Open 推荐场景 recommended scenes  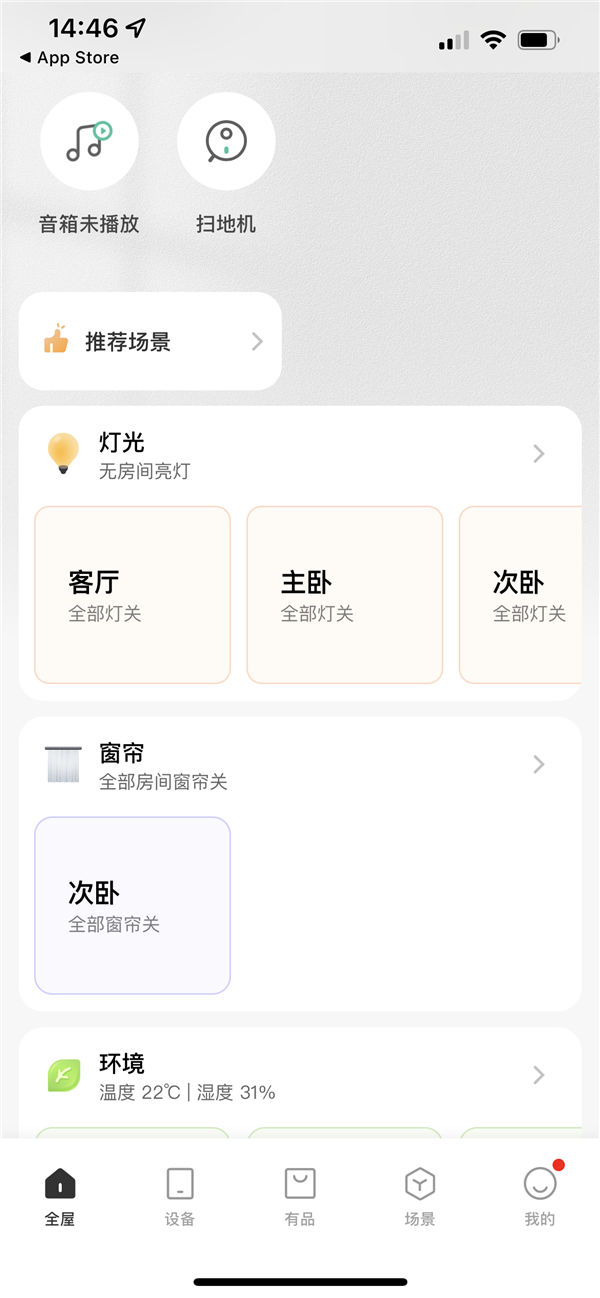click(x=150, y=341)
